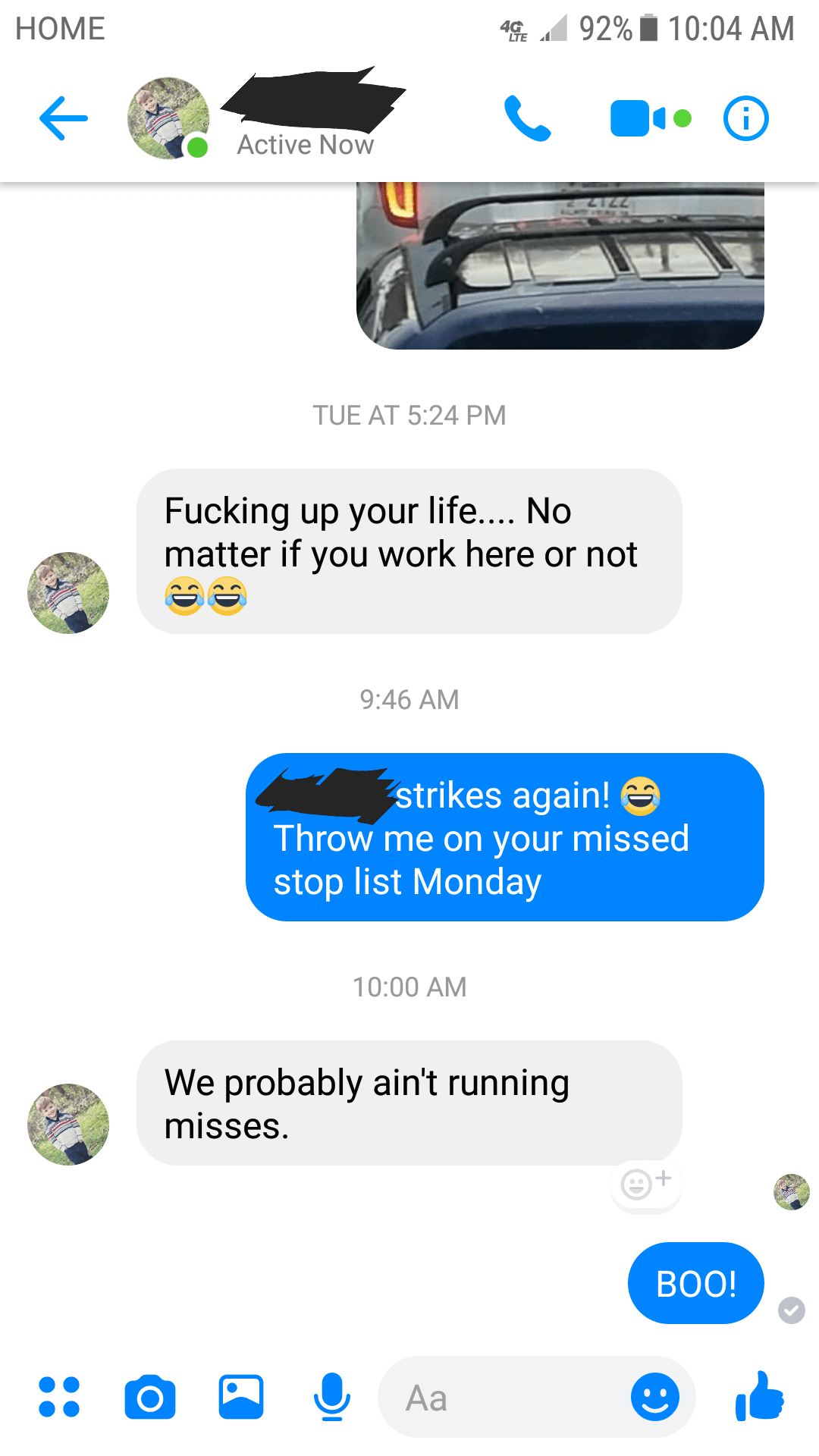Open the photo gallery picker

click(x=241, y=1397)
